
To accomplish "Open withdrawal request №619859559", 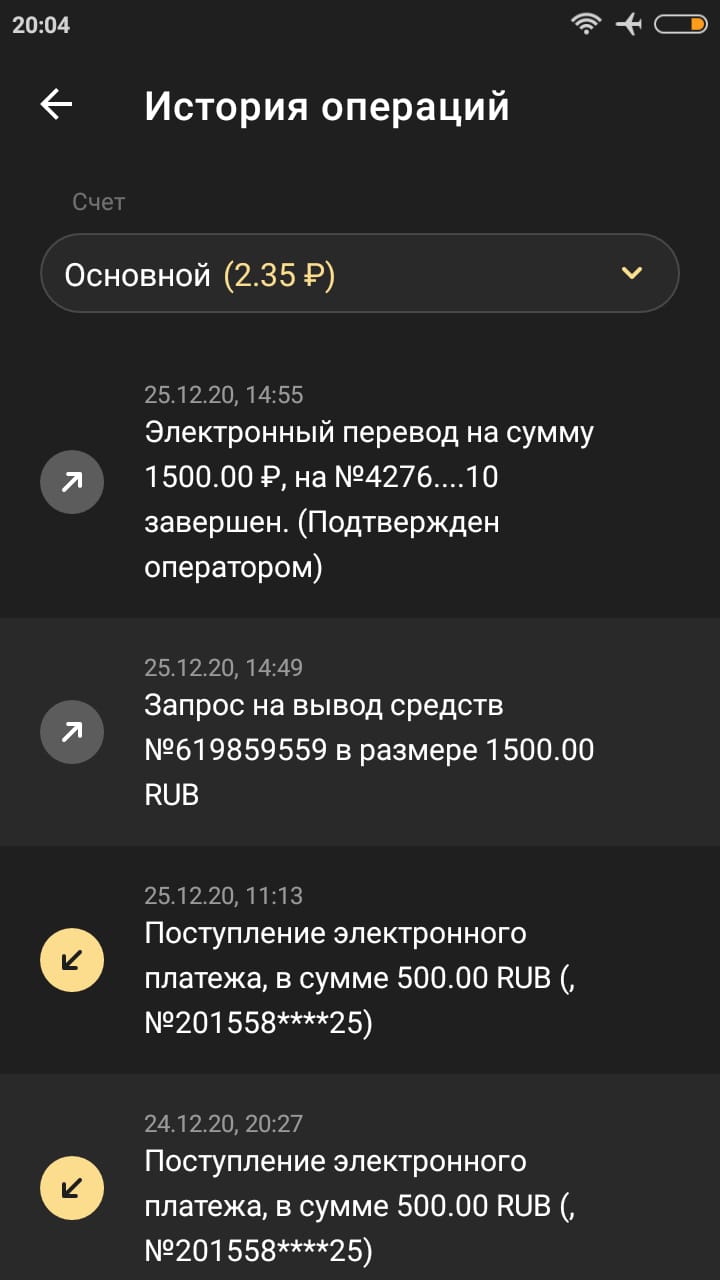I will point(360,732).
